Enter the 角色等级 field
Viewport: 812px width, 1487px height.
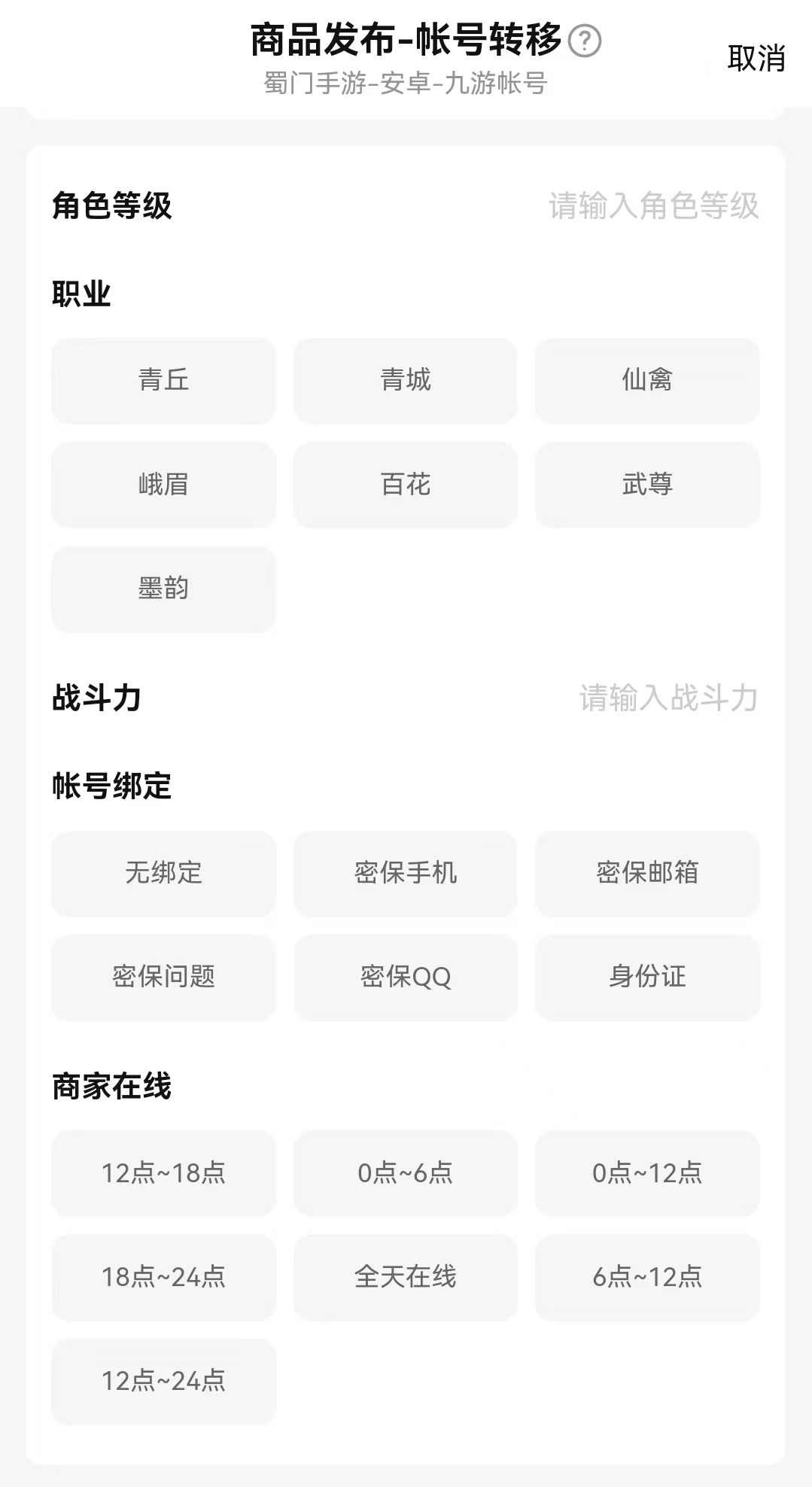pos(653,206)
